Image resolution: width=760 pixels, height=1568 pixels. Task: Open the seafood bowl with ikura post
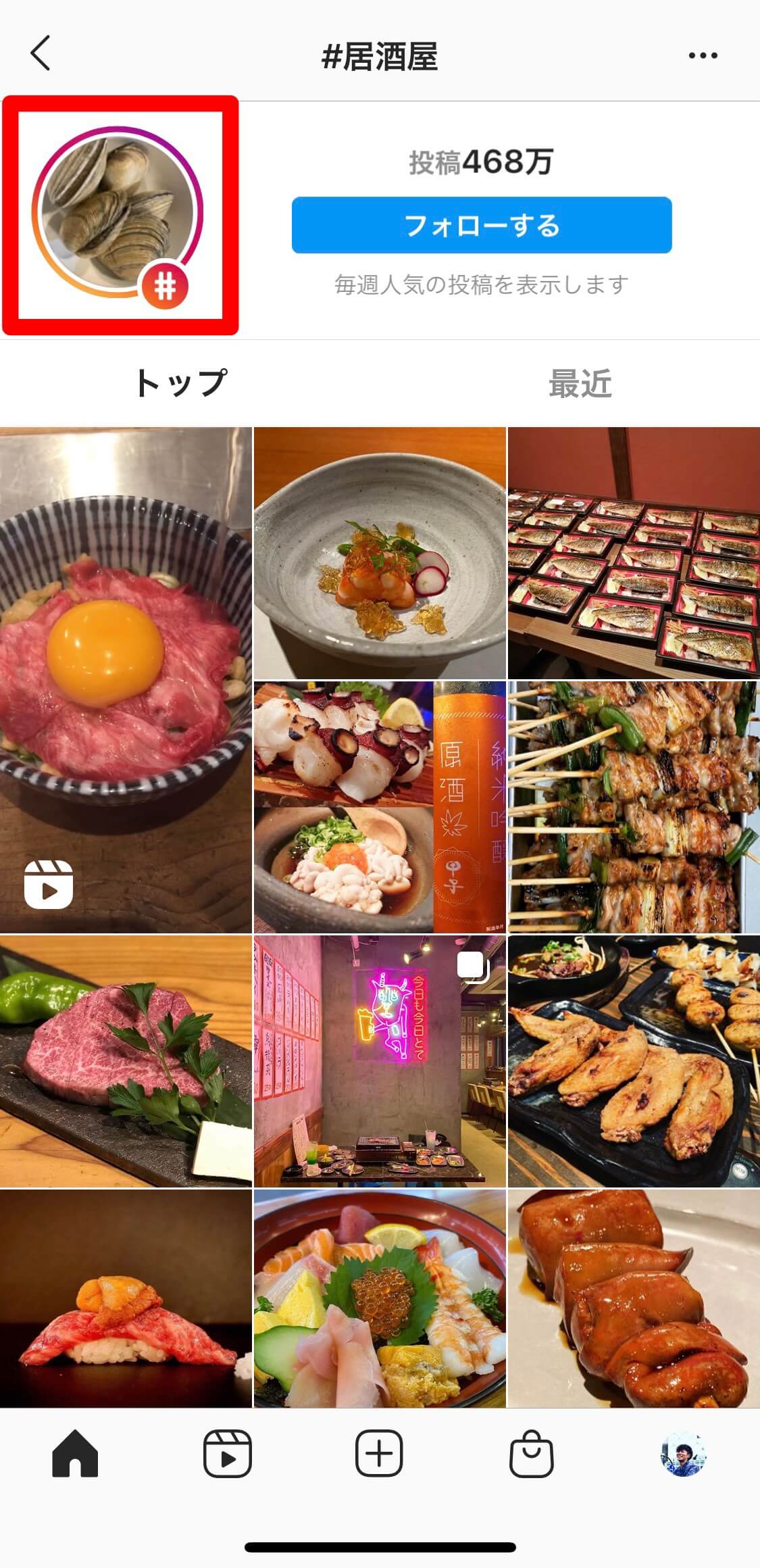click(380, 1298)
